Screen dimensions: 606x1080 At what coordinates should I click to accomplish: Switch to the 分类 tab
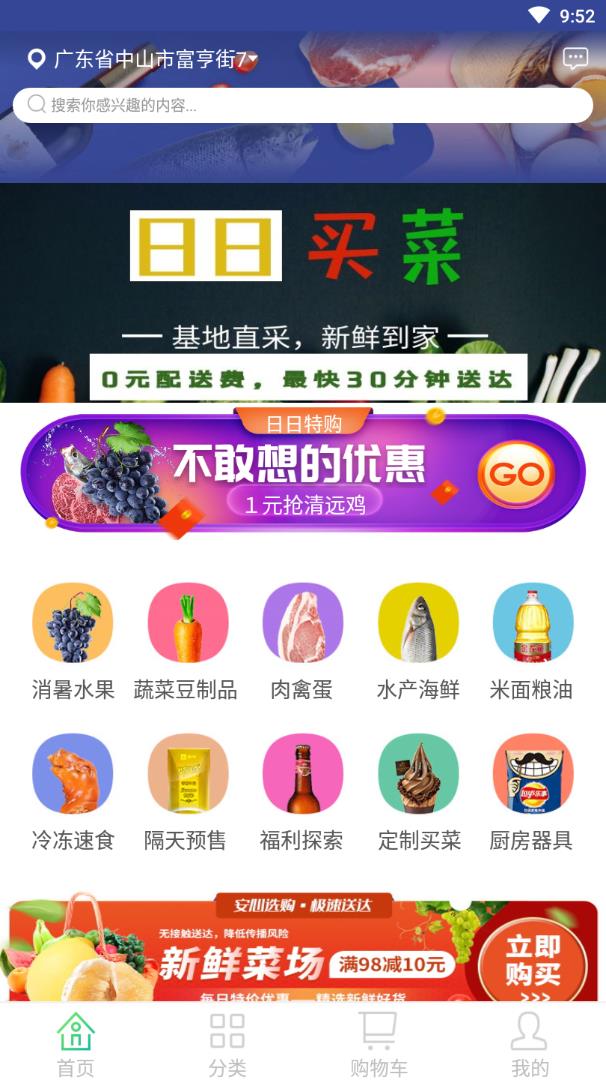[227, 1043]
